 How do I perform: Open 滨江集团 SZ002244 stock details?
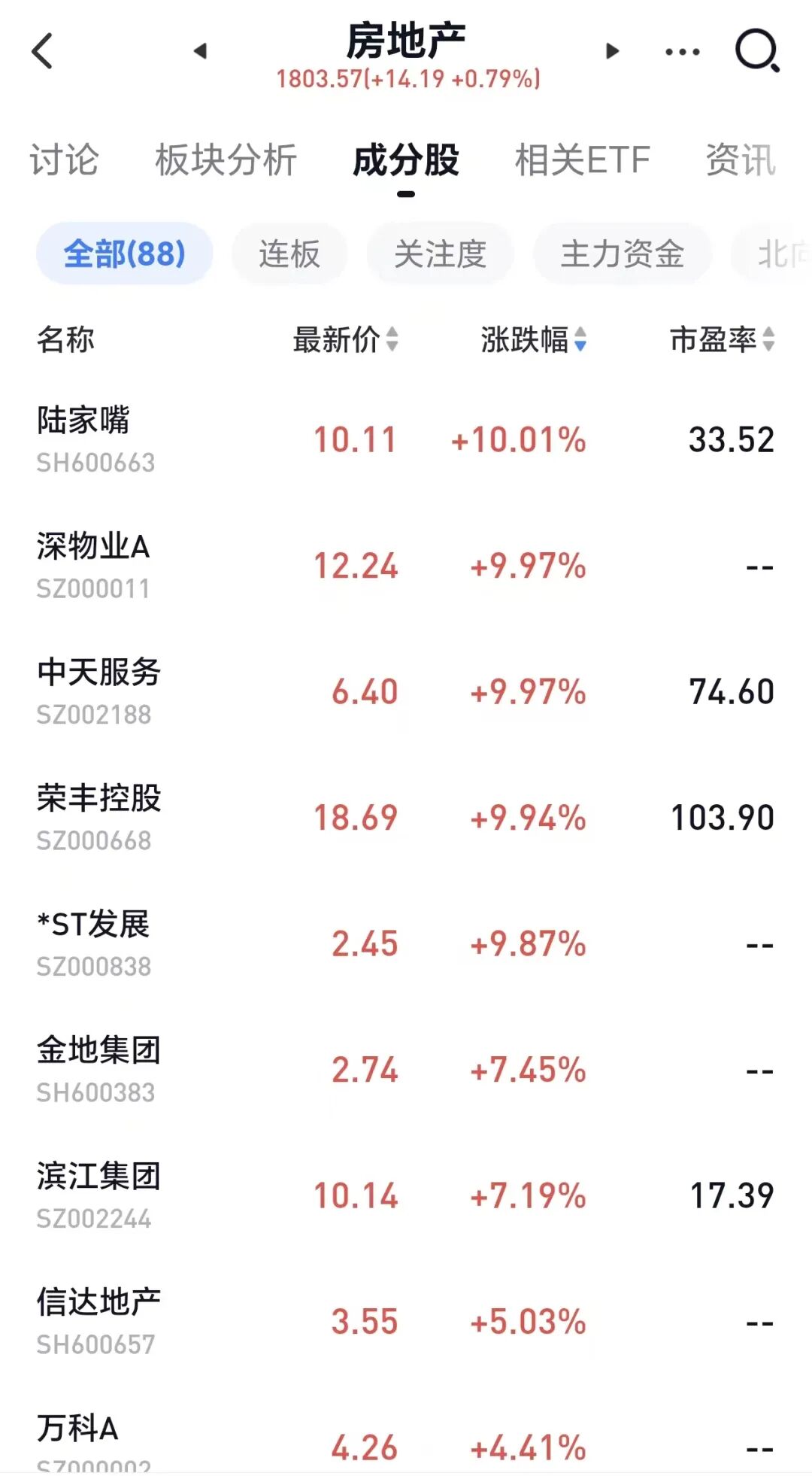click(x=406, y=1196)
